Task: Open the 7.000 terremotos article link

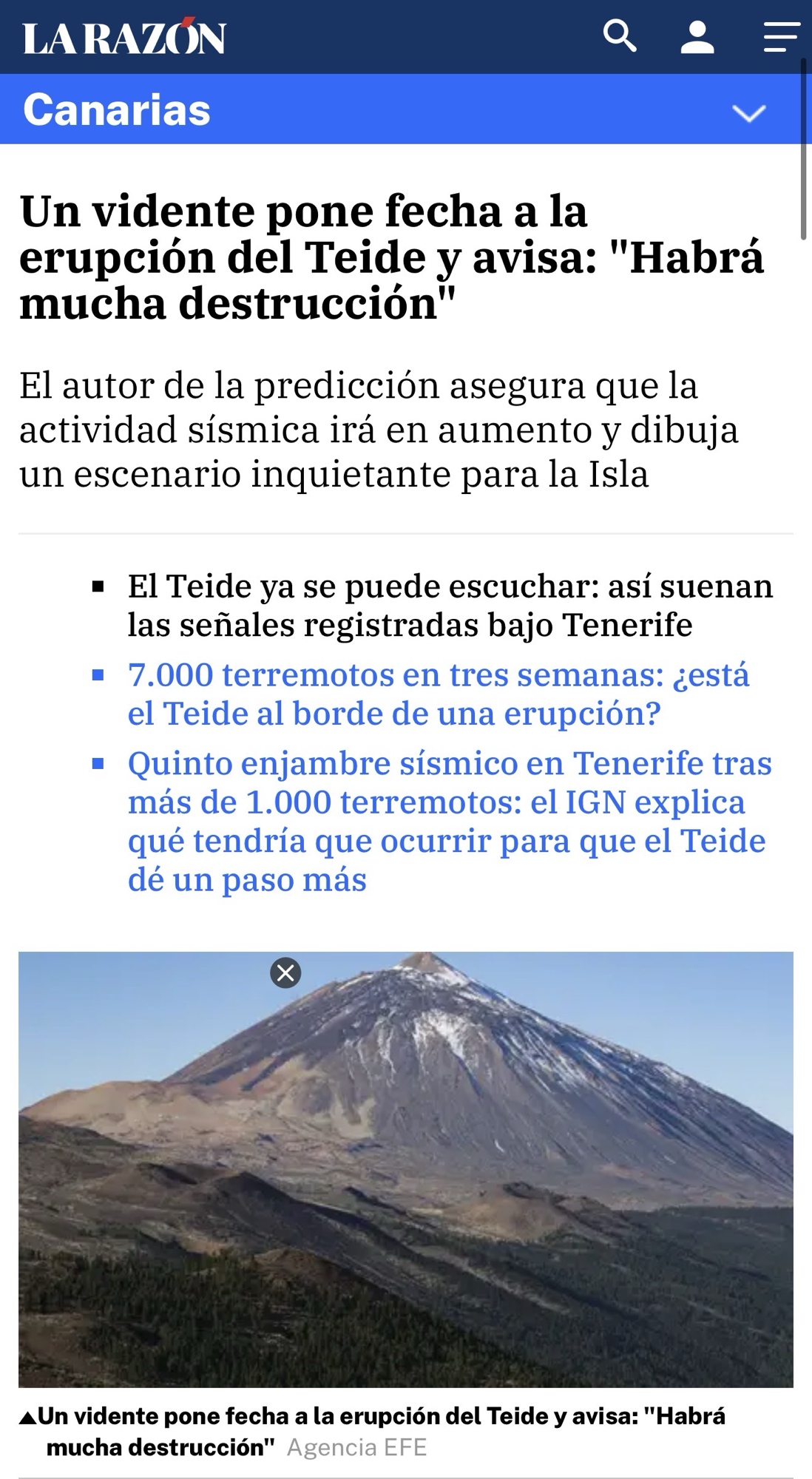Action: [x=439, y=694]
